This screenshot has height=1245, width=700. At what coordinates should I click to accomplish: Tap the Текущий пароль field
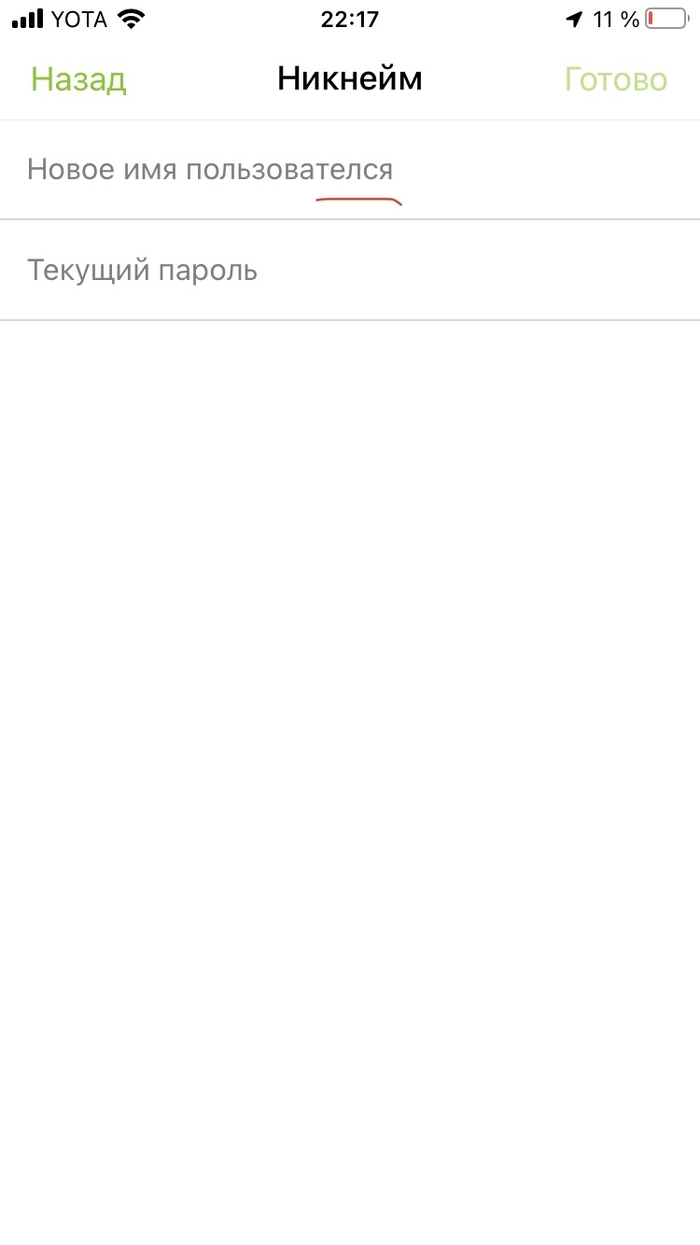tap(350, 270)
